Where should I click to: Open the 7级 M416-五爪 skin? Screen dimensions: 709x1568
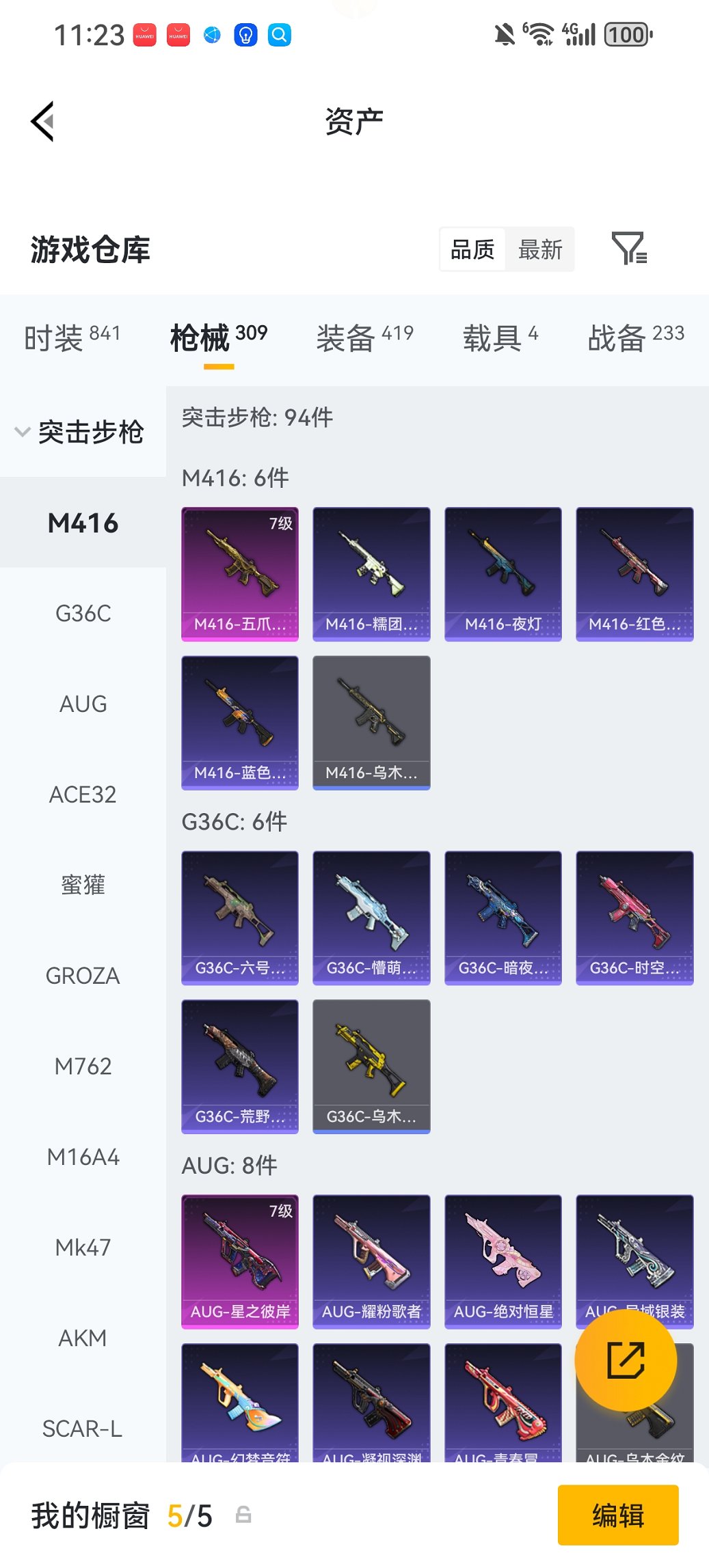coord(240,574)
